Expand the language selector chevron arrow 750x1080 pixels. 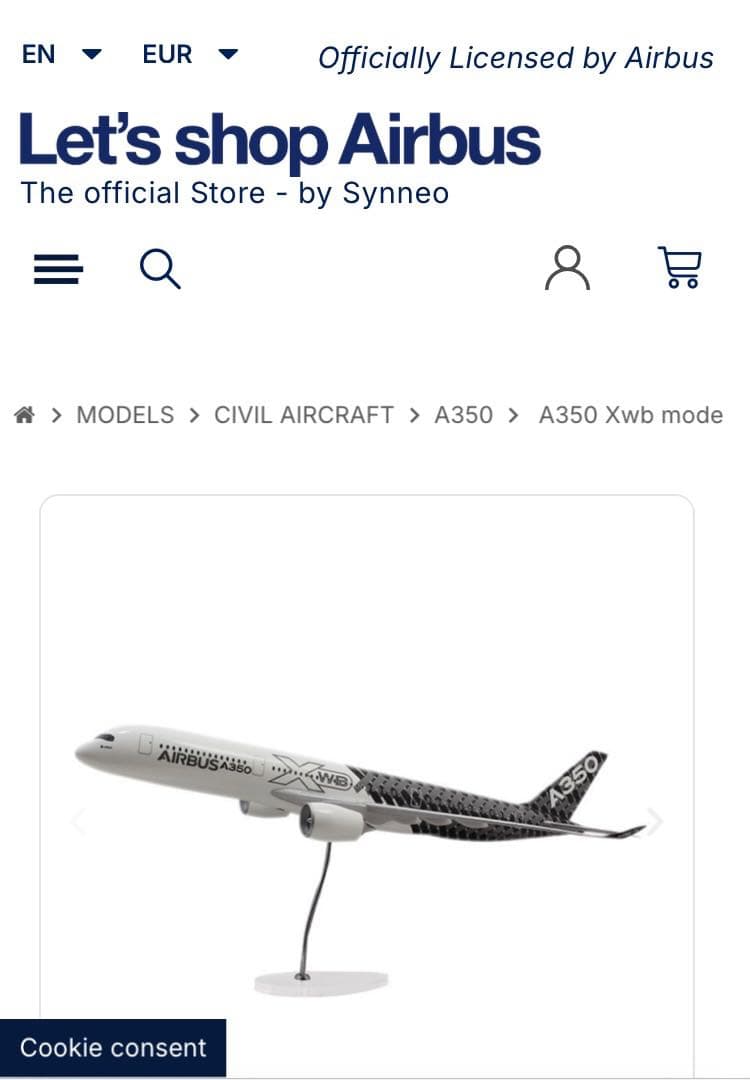pyautogui.click(x=93, y=56)
